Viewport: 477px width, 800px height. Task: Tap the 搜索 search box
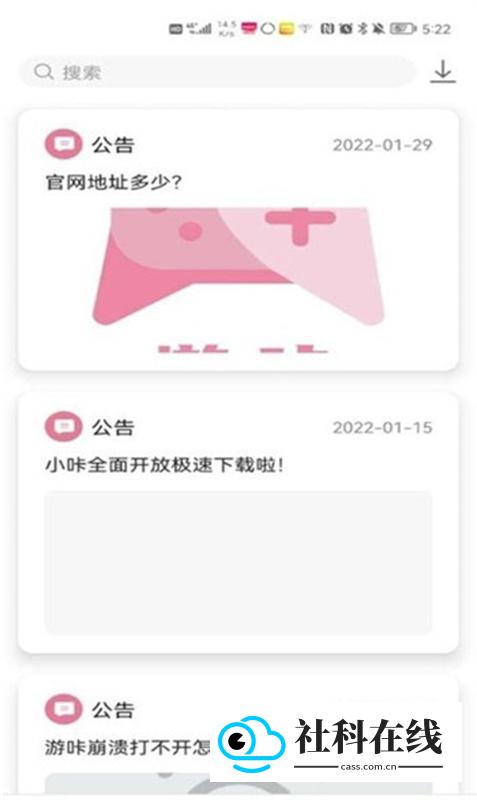pos(218,71)
